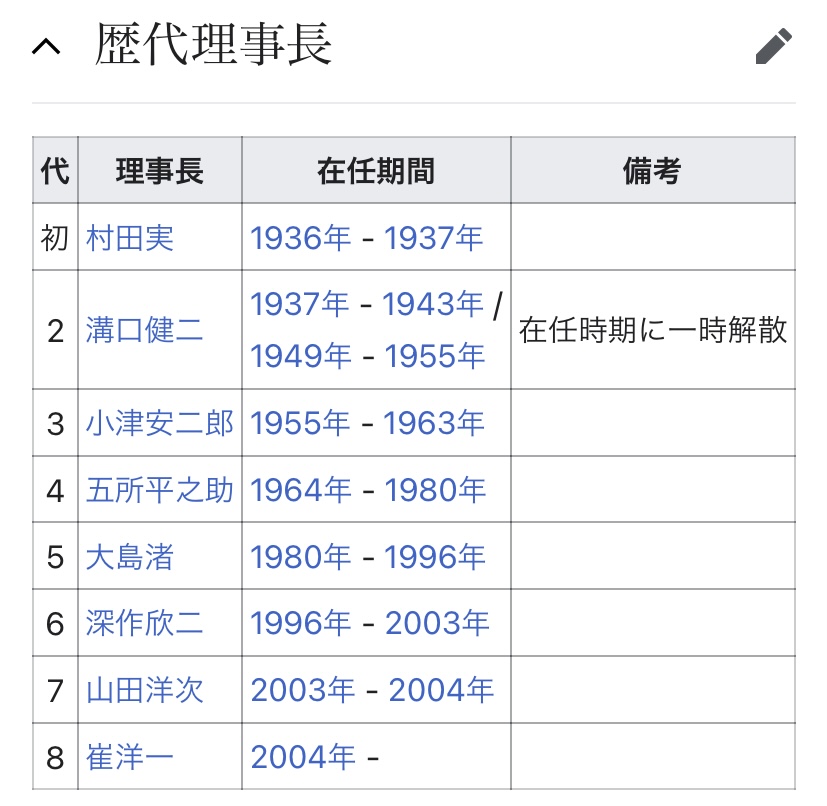Go to the 大島渚 article
Screen dimensions: 827x806
(x=130, y=557)
